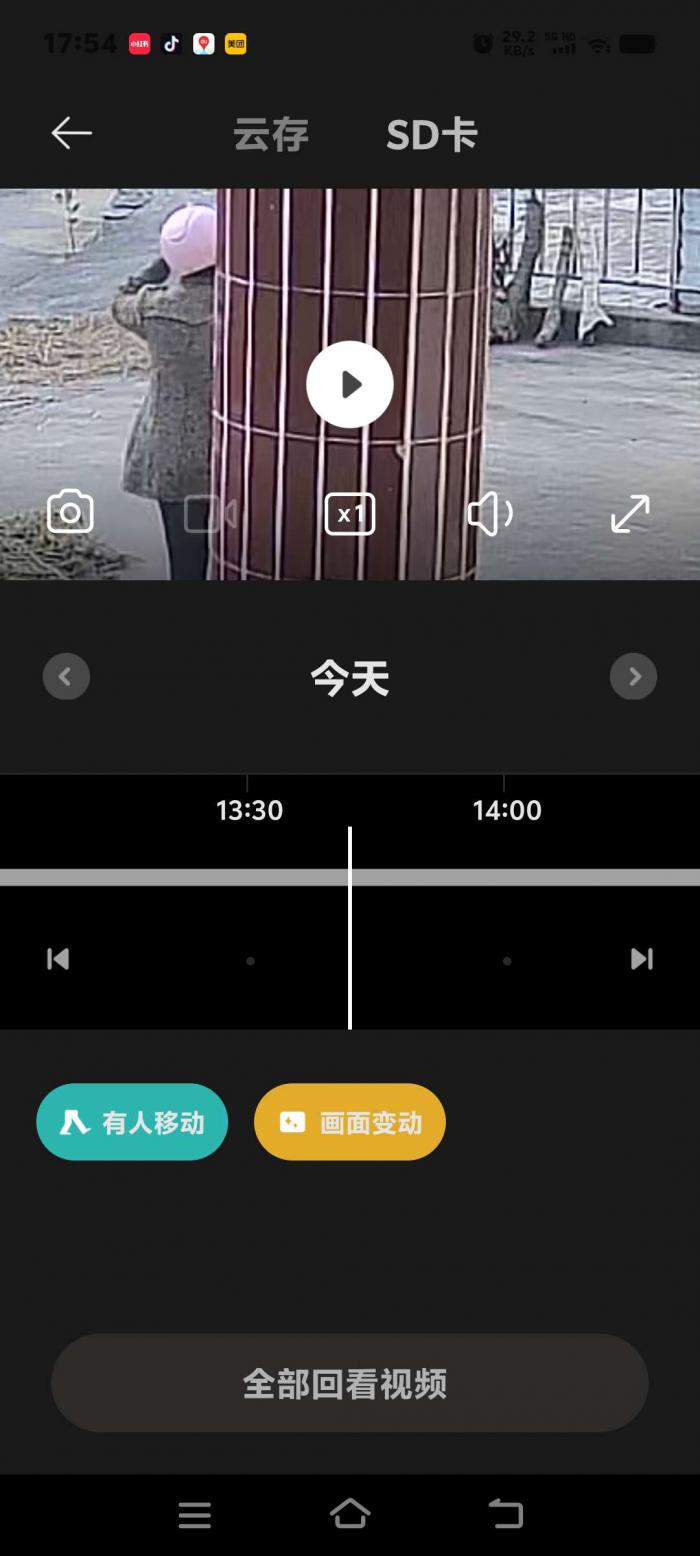Play the recorded video
700x1556 pixels.
349,384
